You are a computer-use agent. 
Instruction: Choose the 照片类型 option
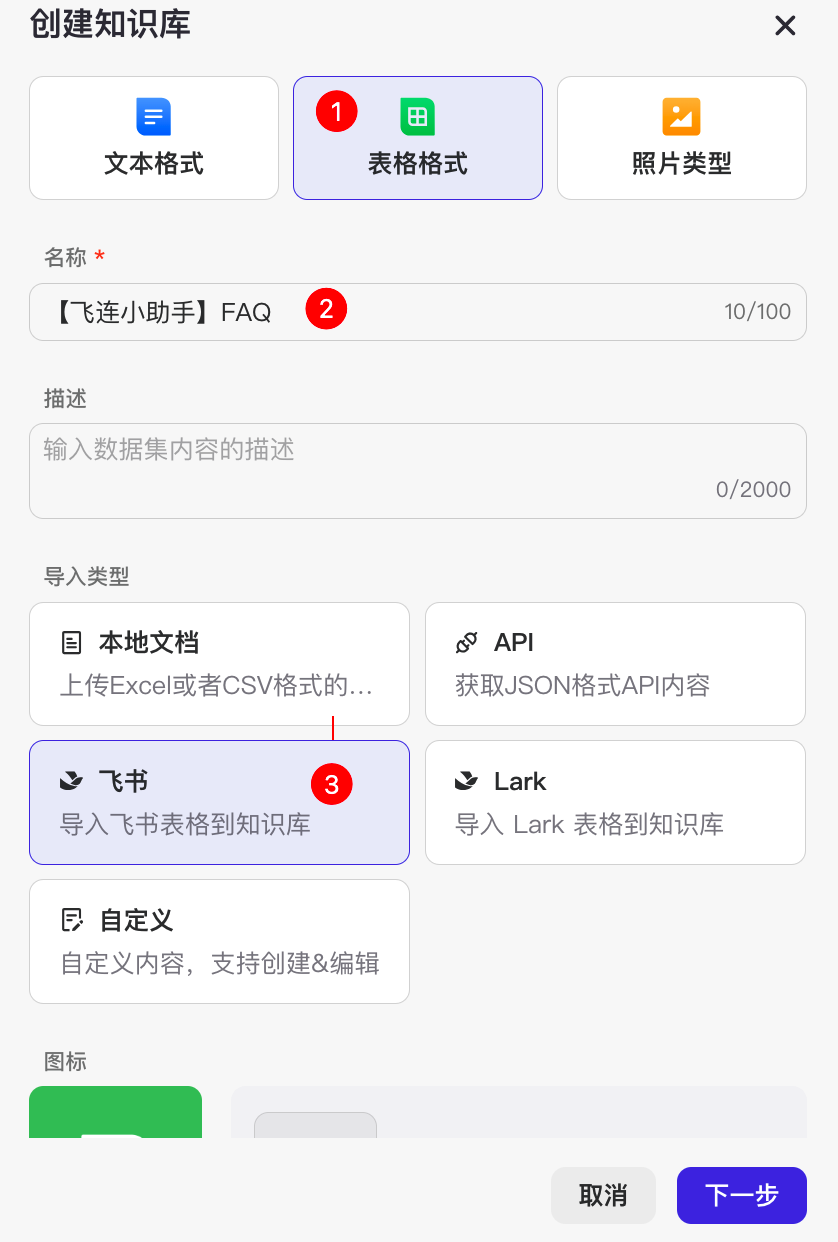pyautogui.click(x=681, y=138)
